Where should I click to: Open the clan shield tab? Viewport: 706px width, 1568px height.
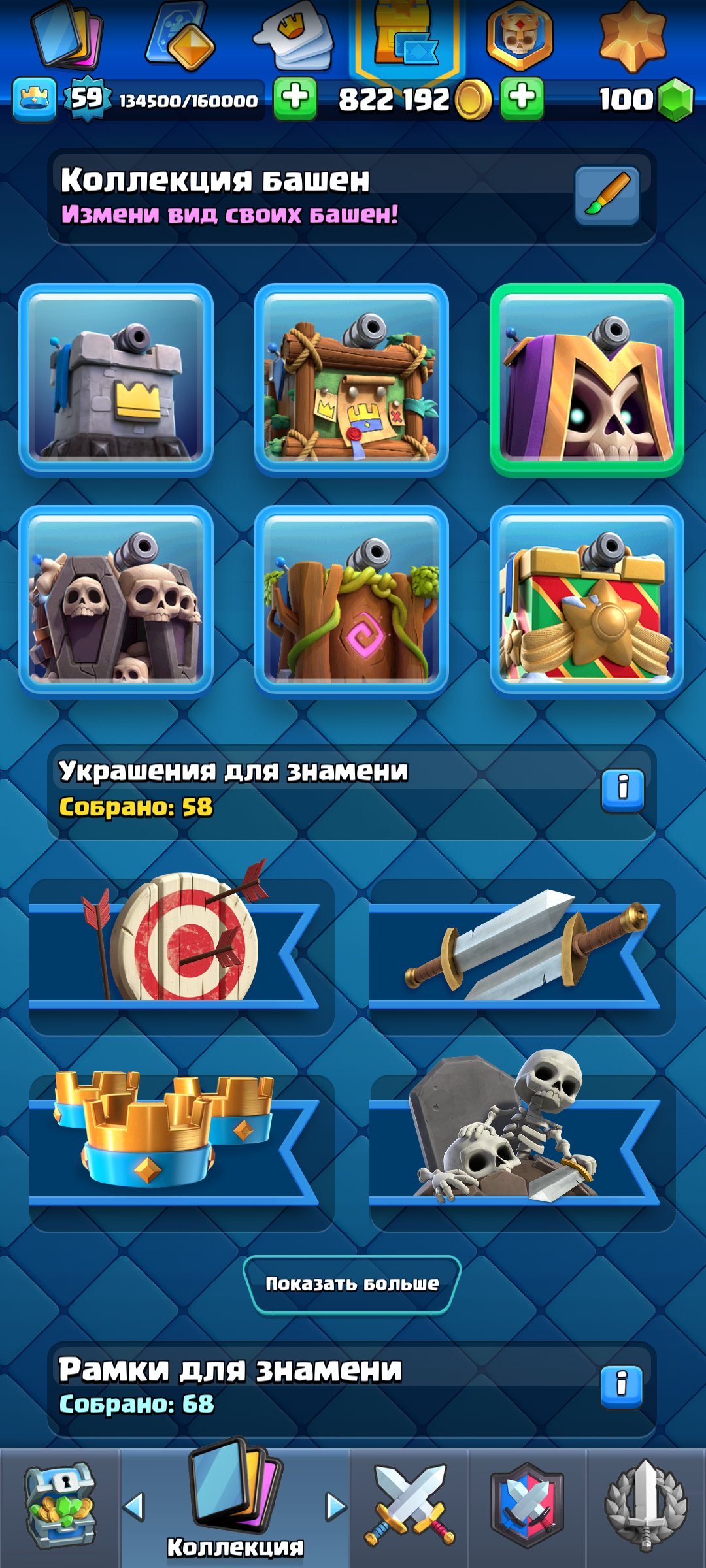(527, 1506)
